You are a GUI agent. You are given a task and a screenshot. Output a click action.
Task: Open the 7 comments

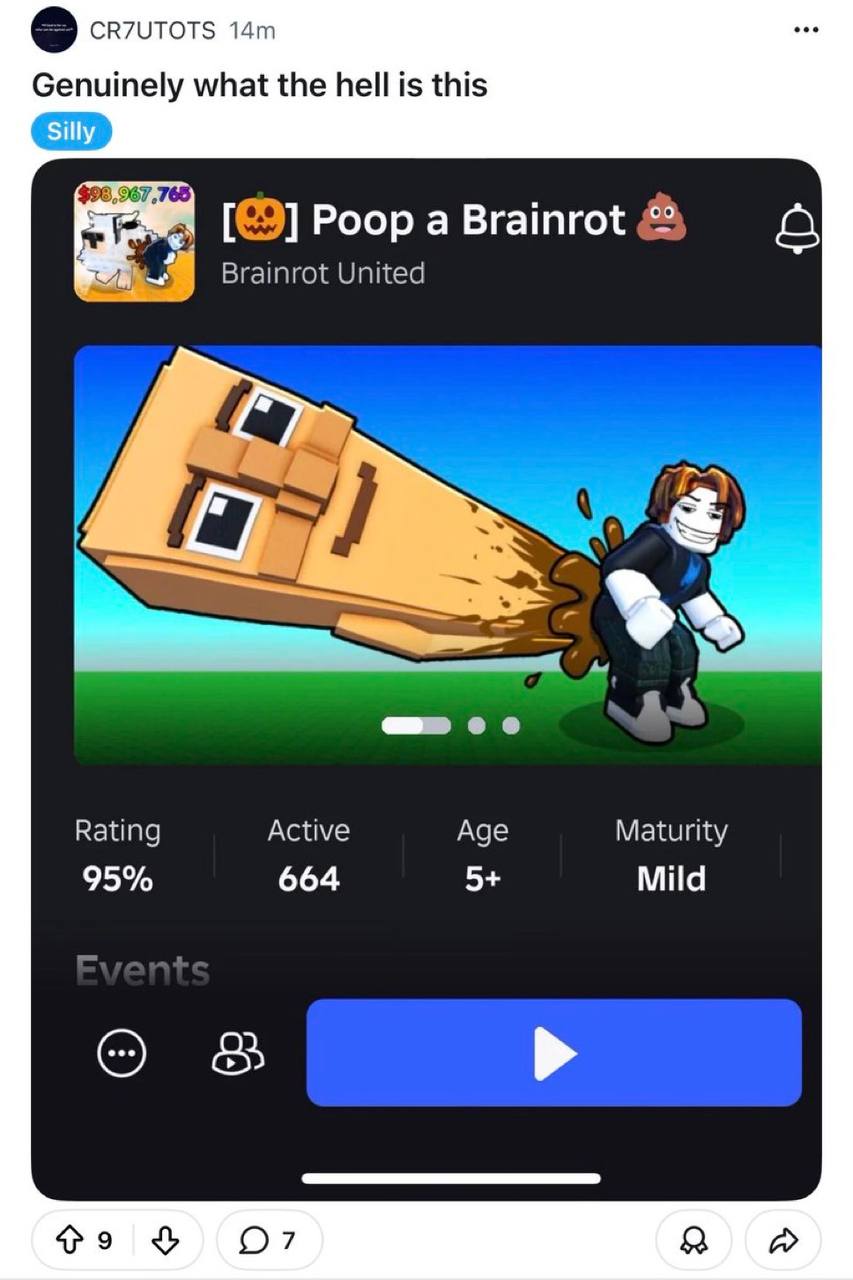tap(267, 1240)
